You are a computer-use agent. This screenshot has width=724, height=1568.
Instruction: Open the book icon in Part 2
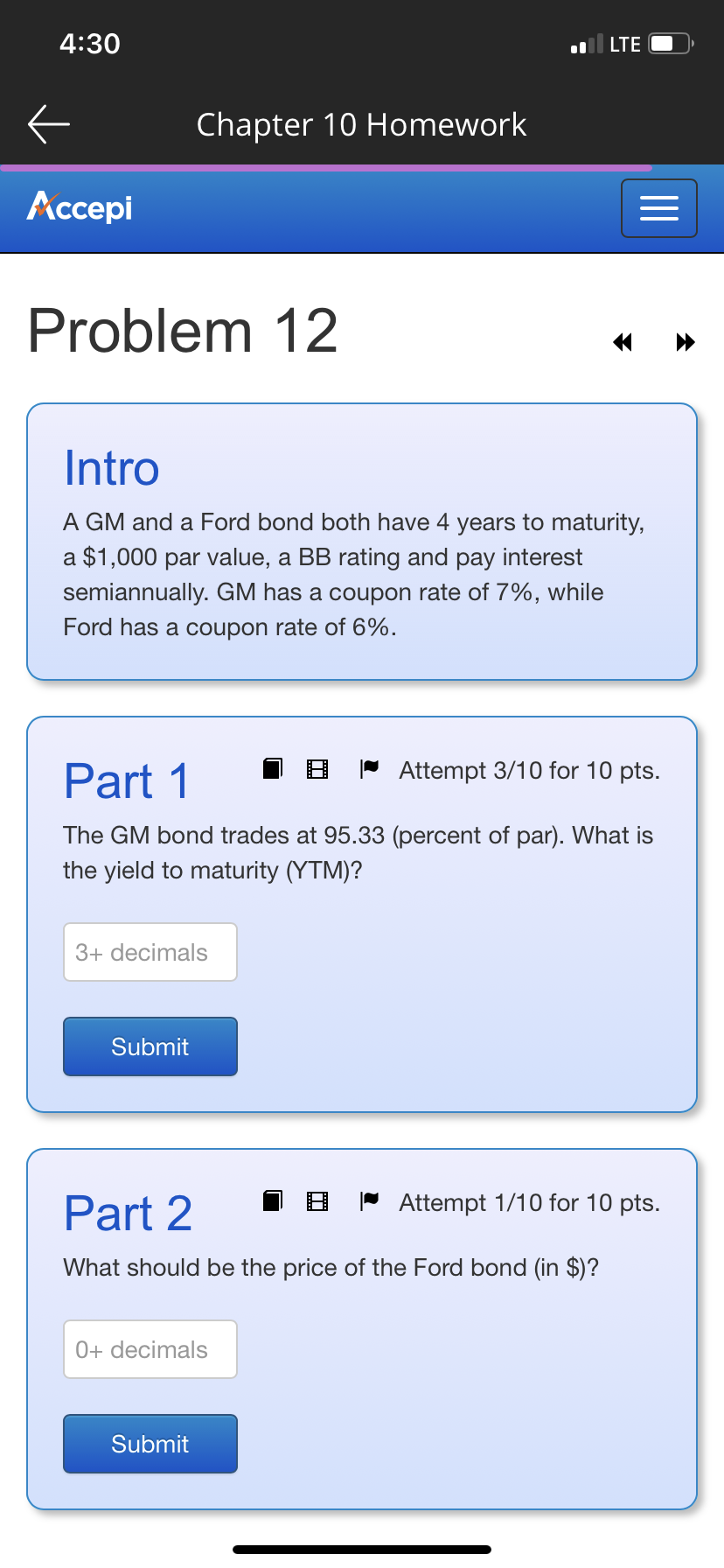273,1201
